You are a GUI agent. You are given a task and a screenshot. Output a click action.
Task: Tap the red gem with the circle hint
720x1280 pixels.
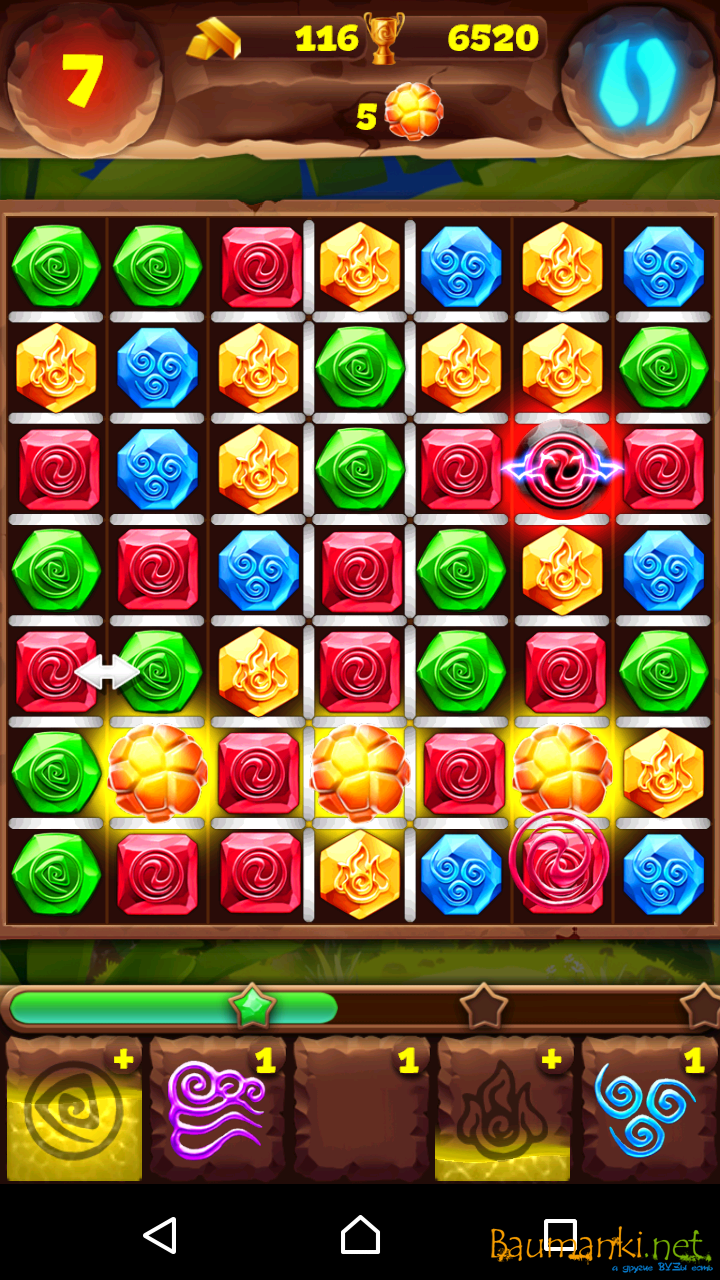[x=559, y=866]
